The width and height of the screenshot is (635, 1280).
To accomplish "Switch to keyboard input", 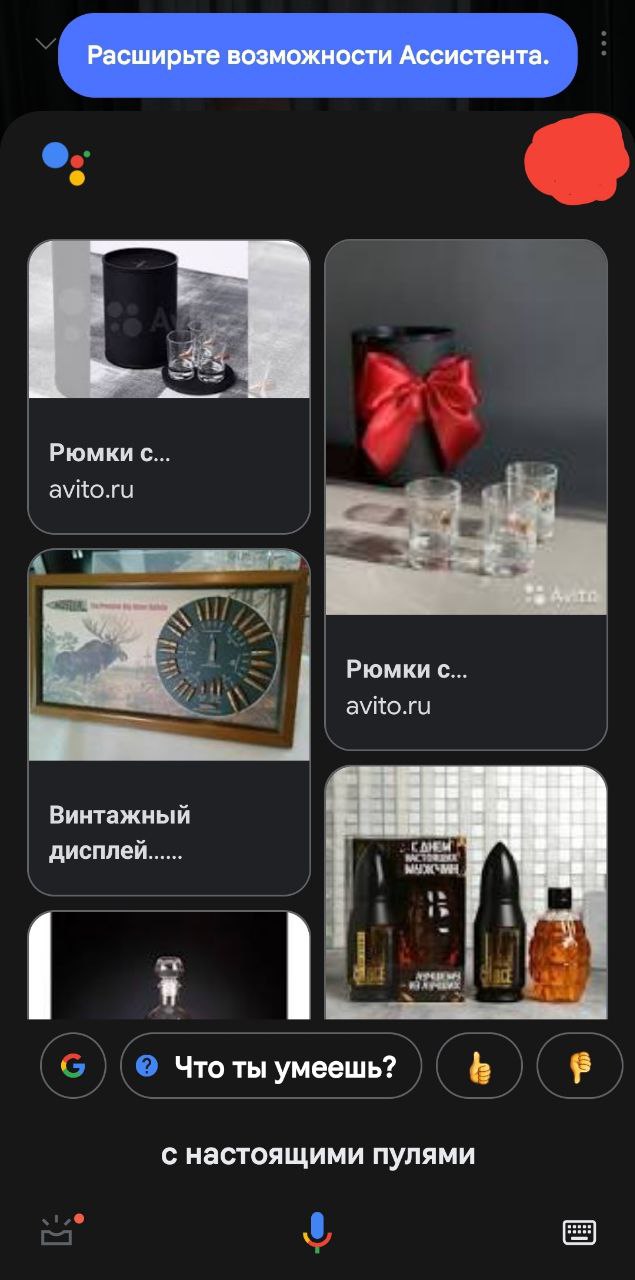I will 579,1231.
